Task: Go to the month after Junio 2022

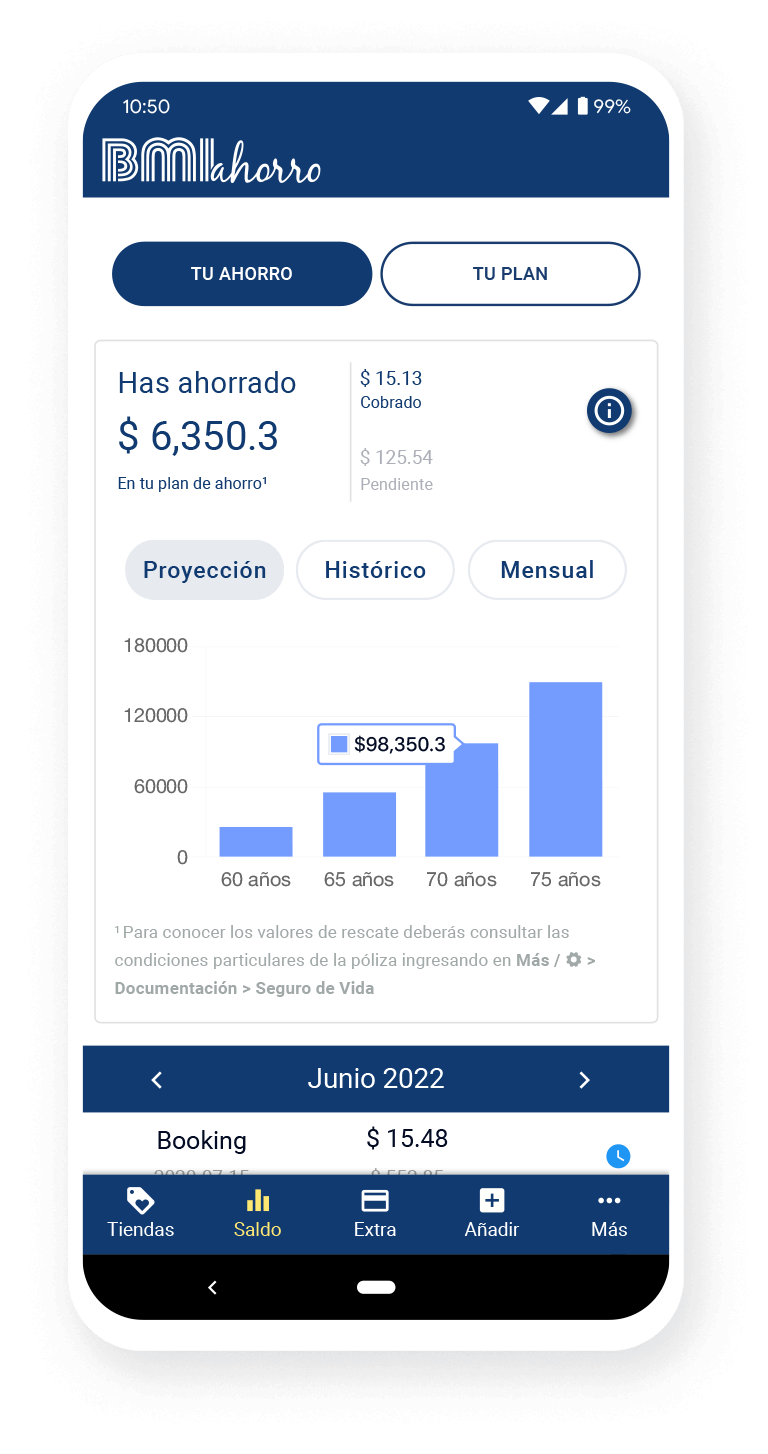Action: click(x=584, y=1080)
